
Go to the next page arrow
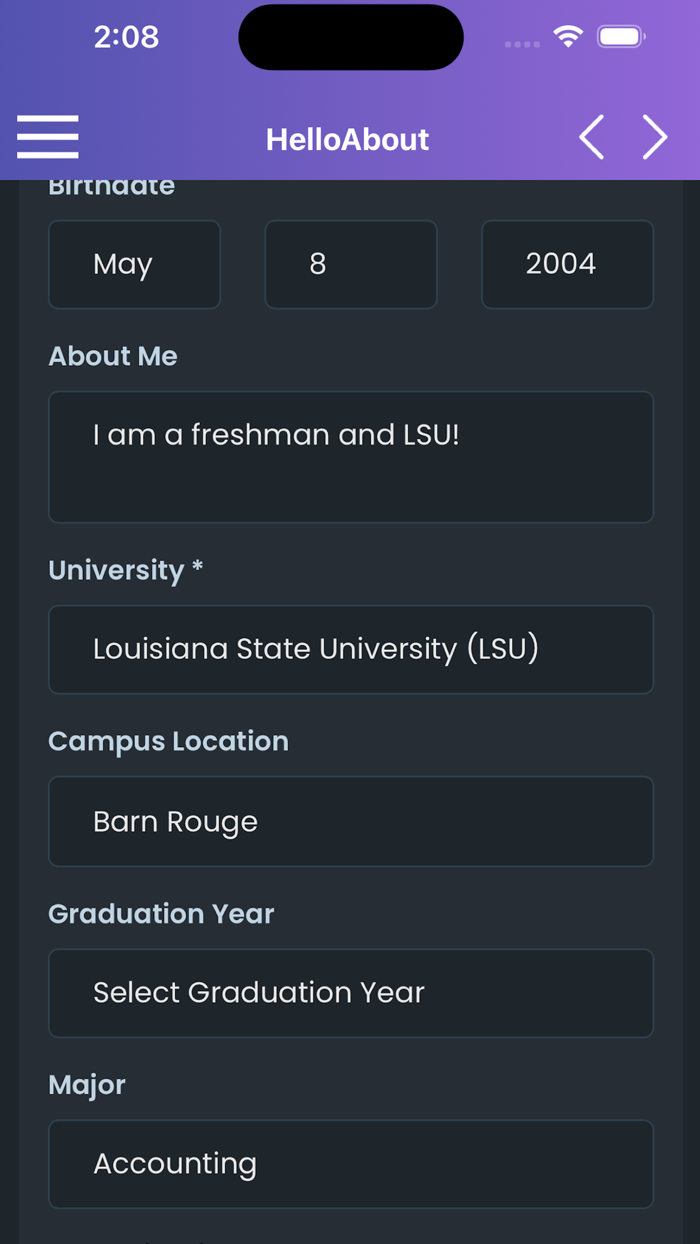click(655, 137)
